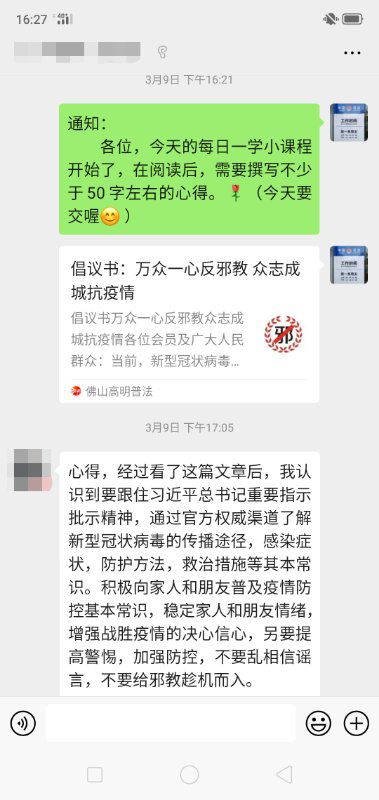Viewport: 379px width, 800px height.
Task: Open the plus attachments menu
Action: (x=356, y=723)
